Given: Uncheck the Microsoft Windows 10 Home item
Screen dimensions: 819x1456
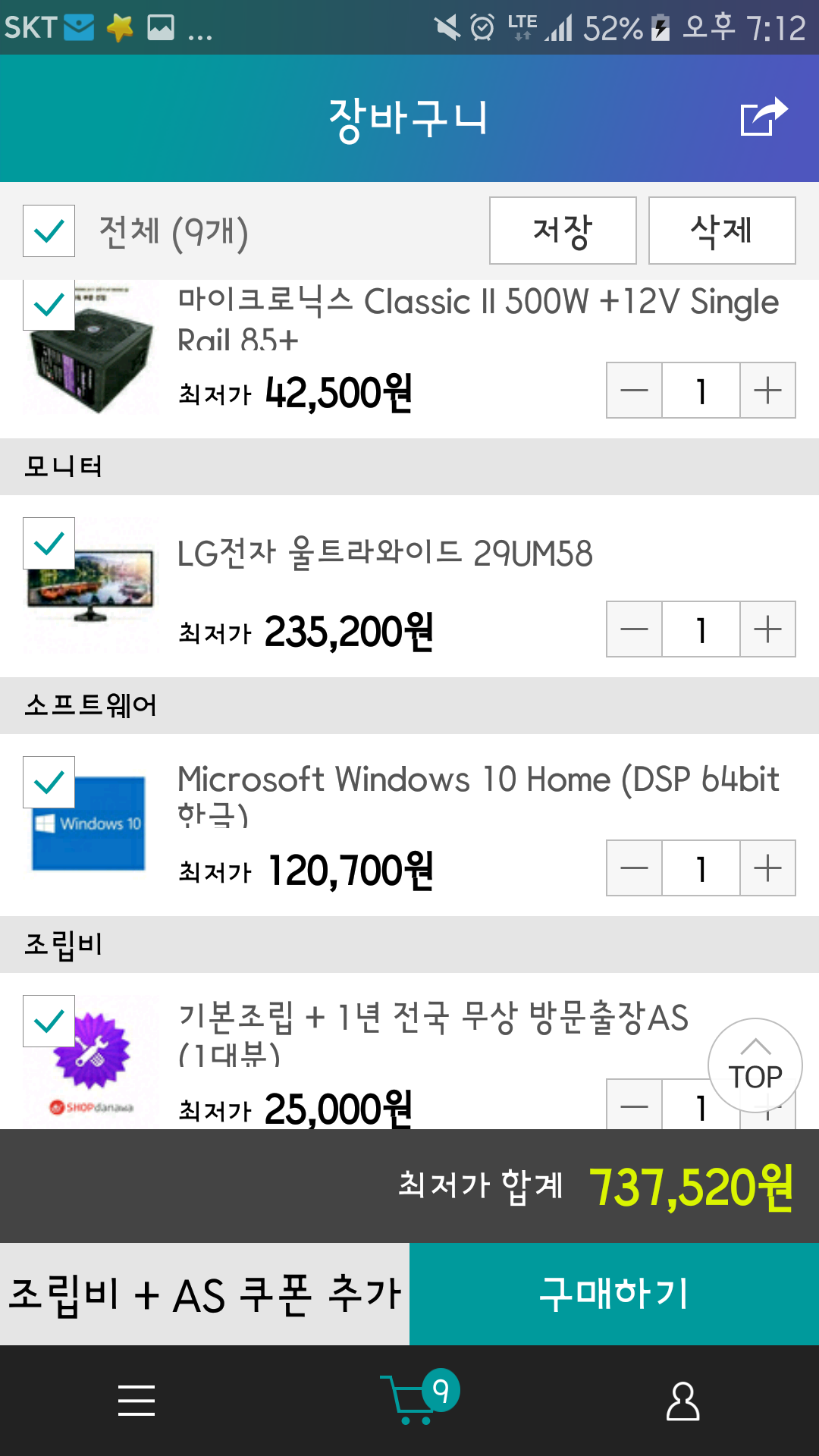Looking at the screenshot, I should pyautogui.click(x=49, y=782).
